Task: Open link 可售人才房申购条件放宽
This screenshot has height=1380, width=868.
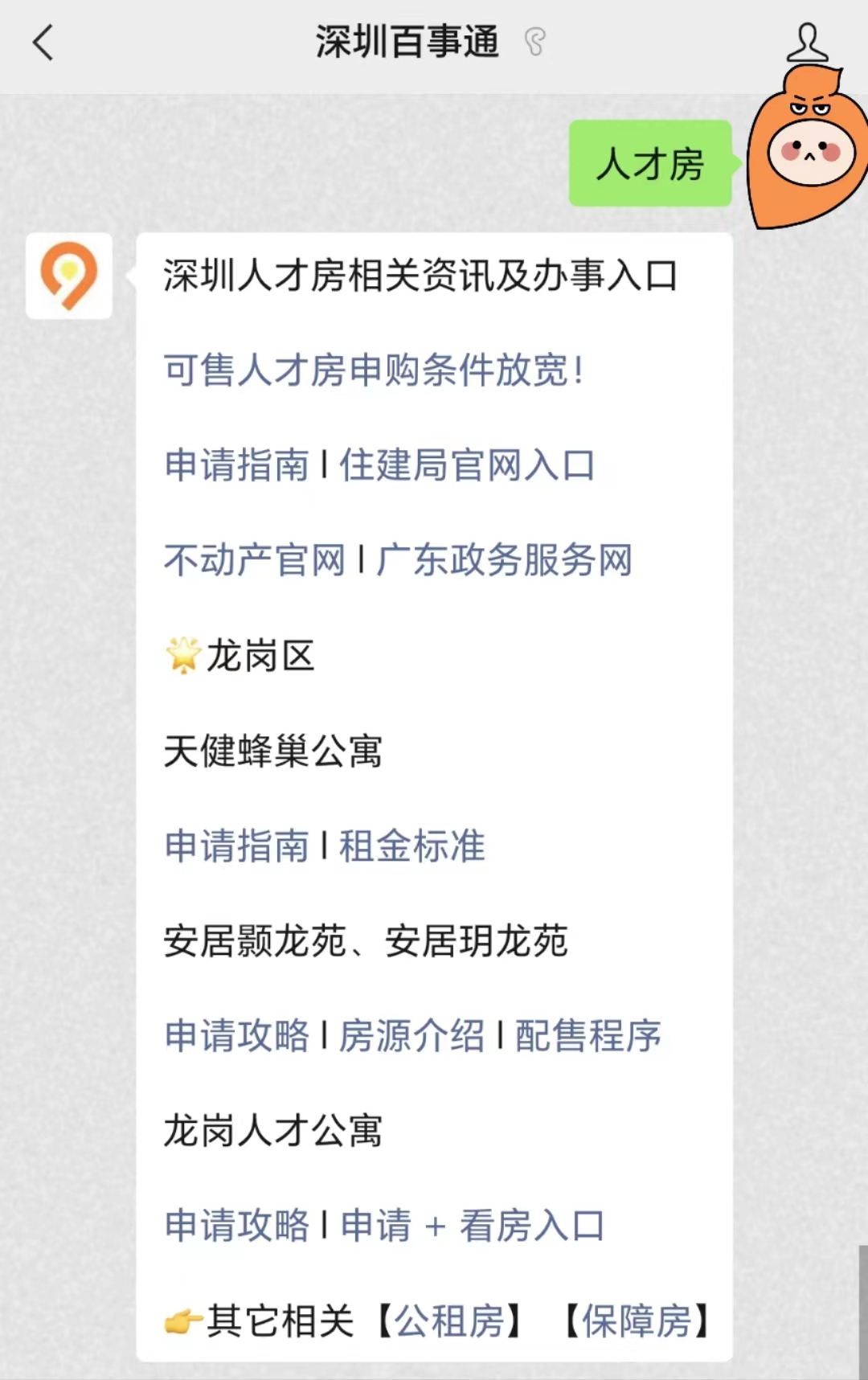Action: tap(373, 371)
